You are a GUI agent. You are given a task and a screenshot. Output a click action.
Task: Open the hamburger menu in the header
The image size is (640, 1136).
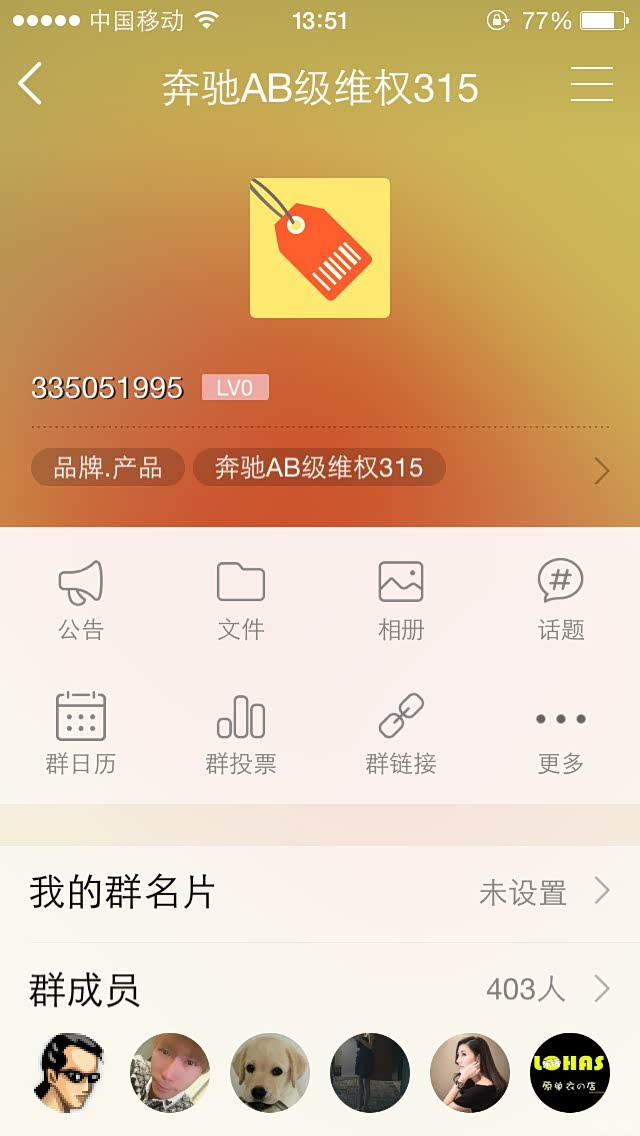(x=591, y=84)
